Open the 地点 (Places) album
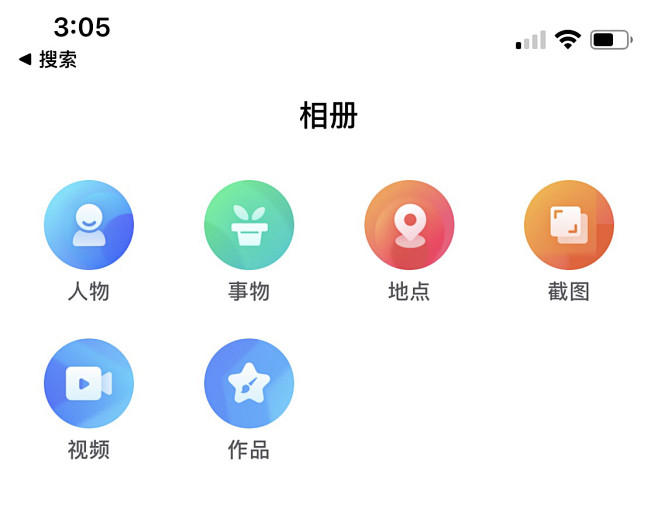 pos(409,225)
